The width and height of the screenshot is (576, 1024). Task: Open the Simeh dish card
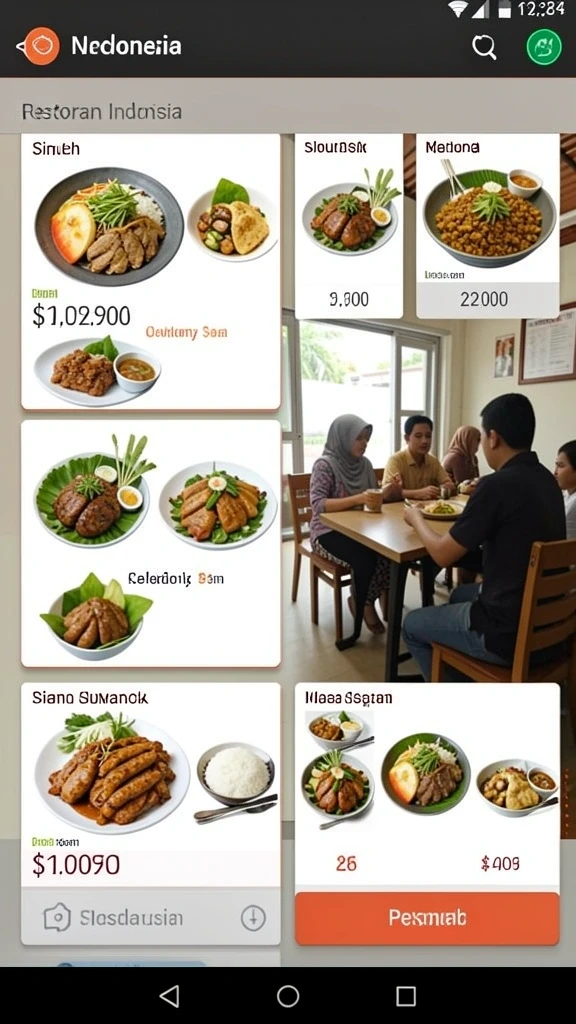pyautogui.click(x=151, y=271)
